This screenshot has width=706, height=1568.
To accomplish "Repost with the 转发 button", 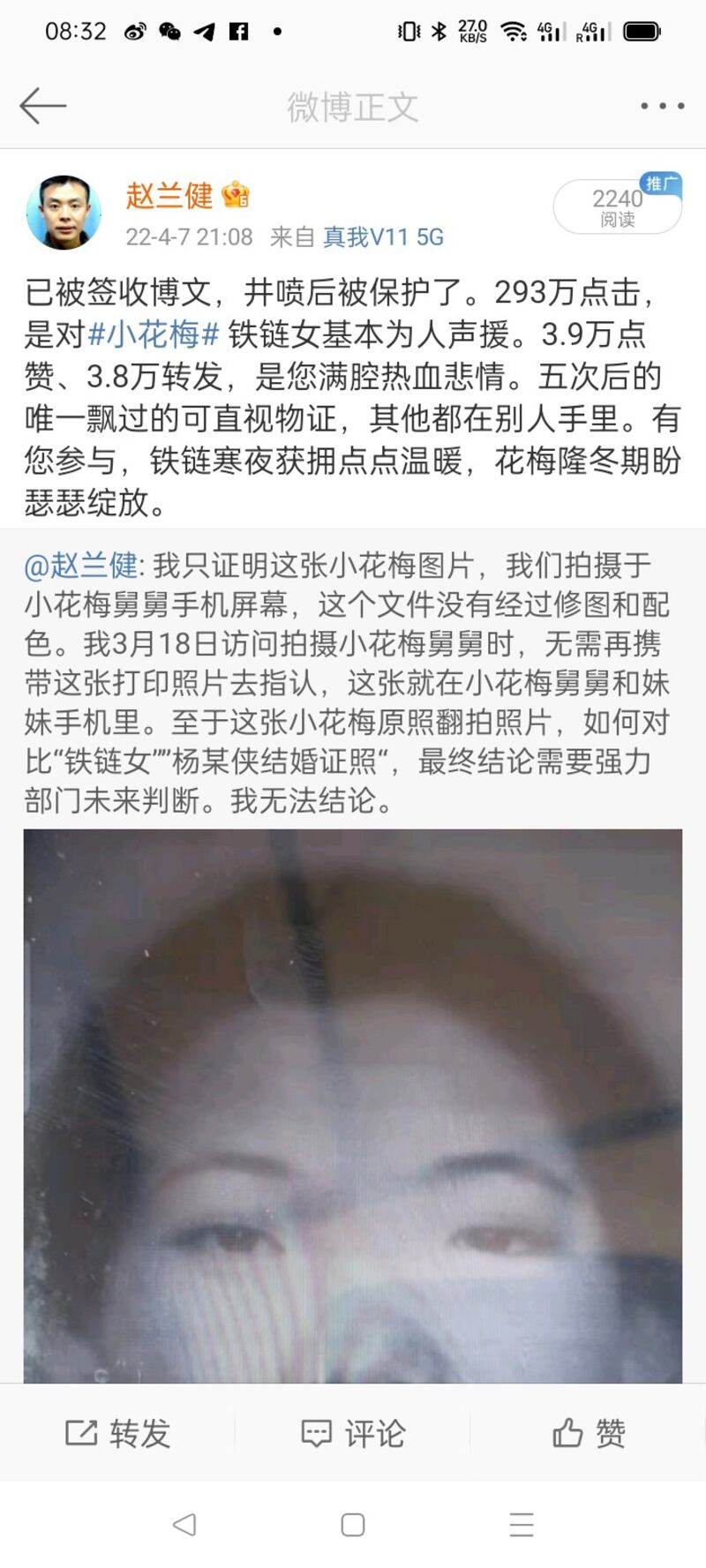I will point(118,1433).
